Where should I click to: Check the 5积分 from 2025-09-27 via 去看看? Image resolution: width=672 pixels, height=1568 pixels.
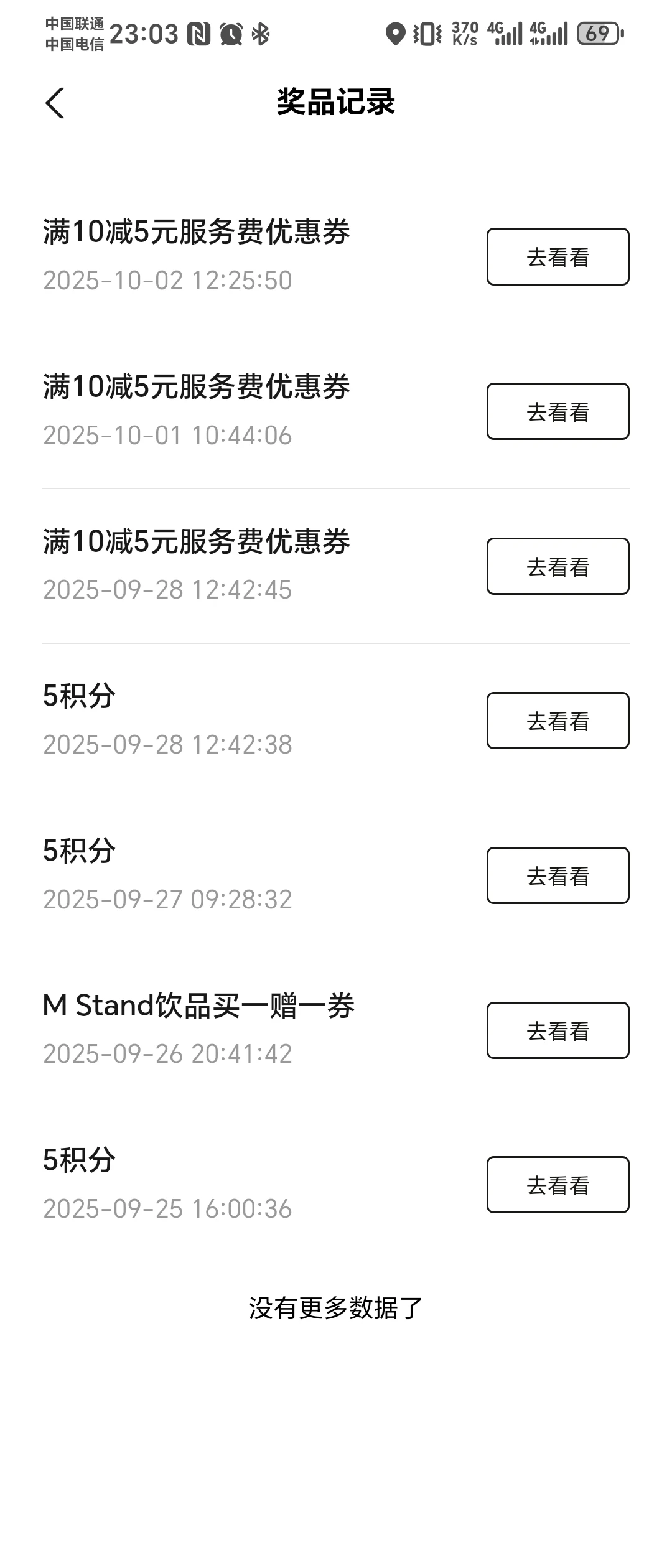[558, 875]
